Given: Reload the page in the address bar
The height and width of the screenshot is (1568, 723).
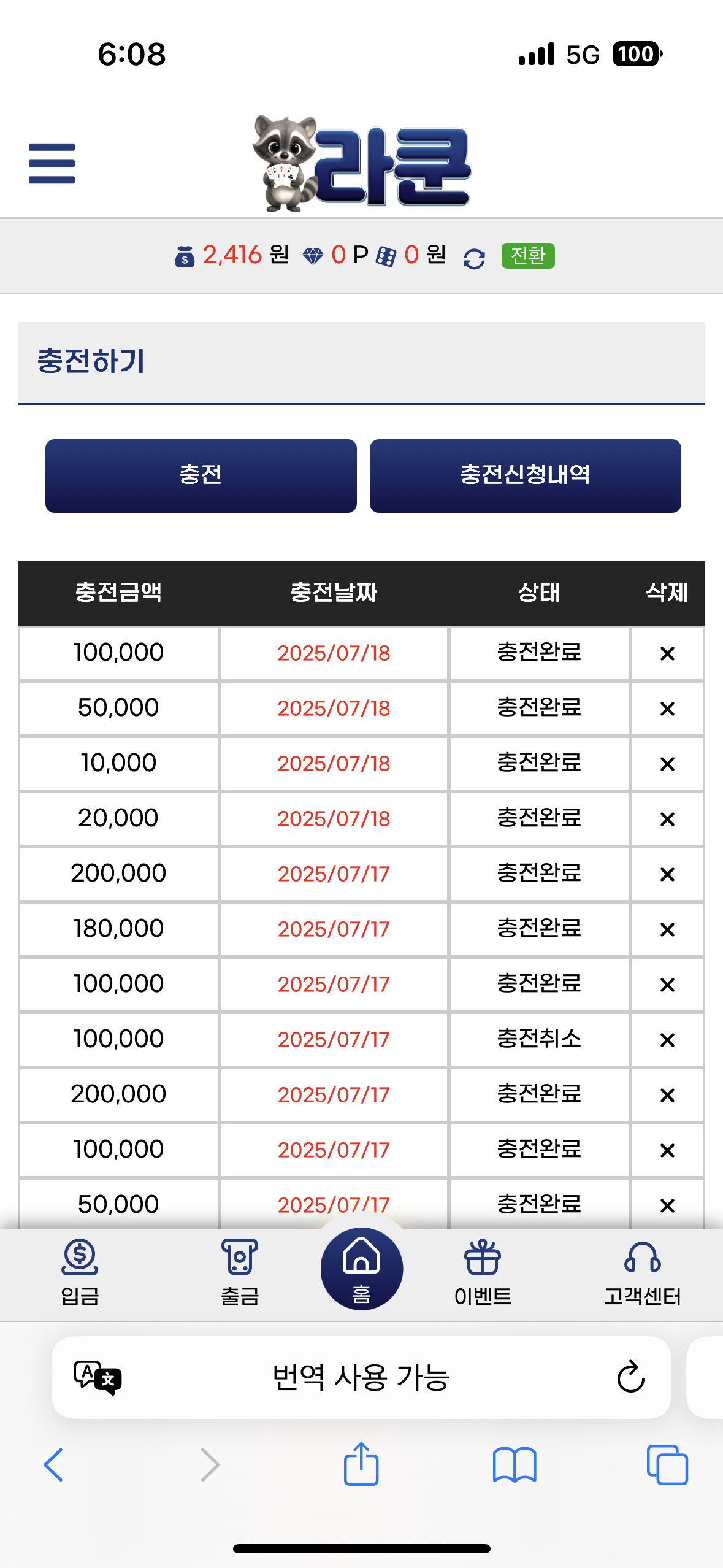Looking at the screenshot, I should click(x=630, y=1377).
